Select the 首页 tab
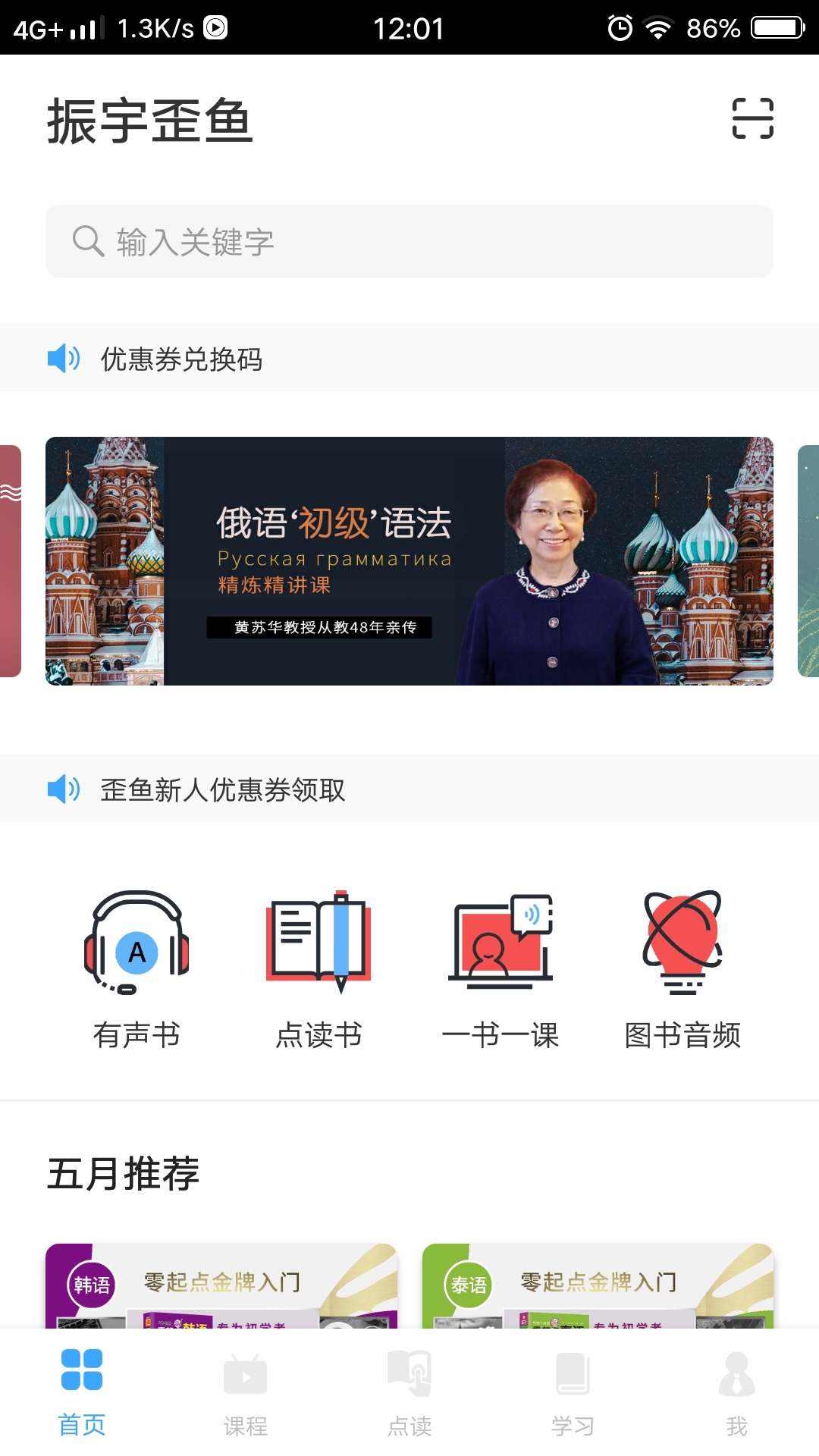This screenshot has width=819, height=1456. (x=82, y=1392)
